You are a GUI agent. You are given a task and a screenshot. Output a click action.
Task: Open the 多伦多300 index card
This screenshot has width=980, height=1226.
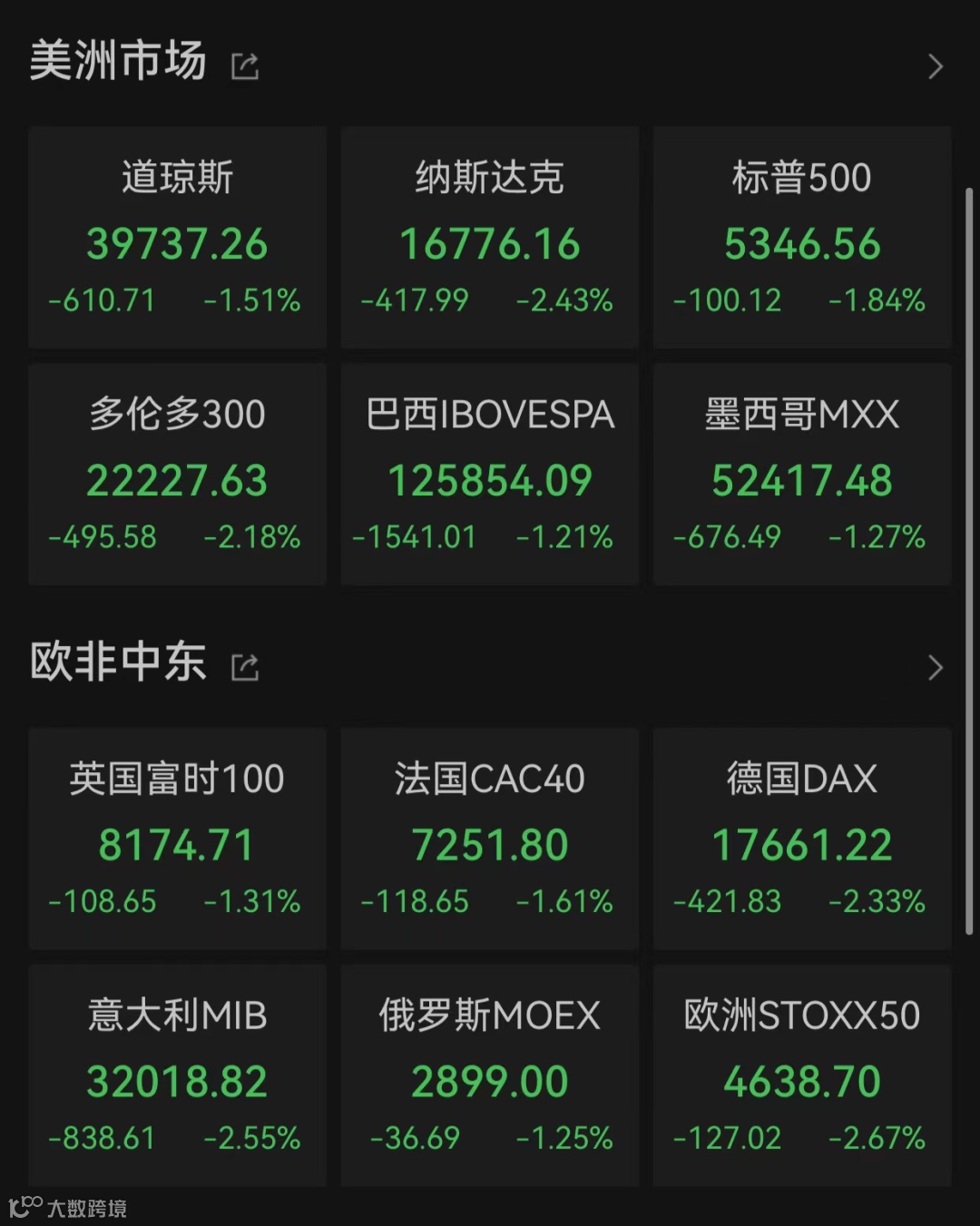point(177,474)
